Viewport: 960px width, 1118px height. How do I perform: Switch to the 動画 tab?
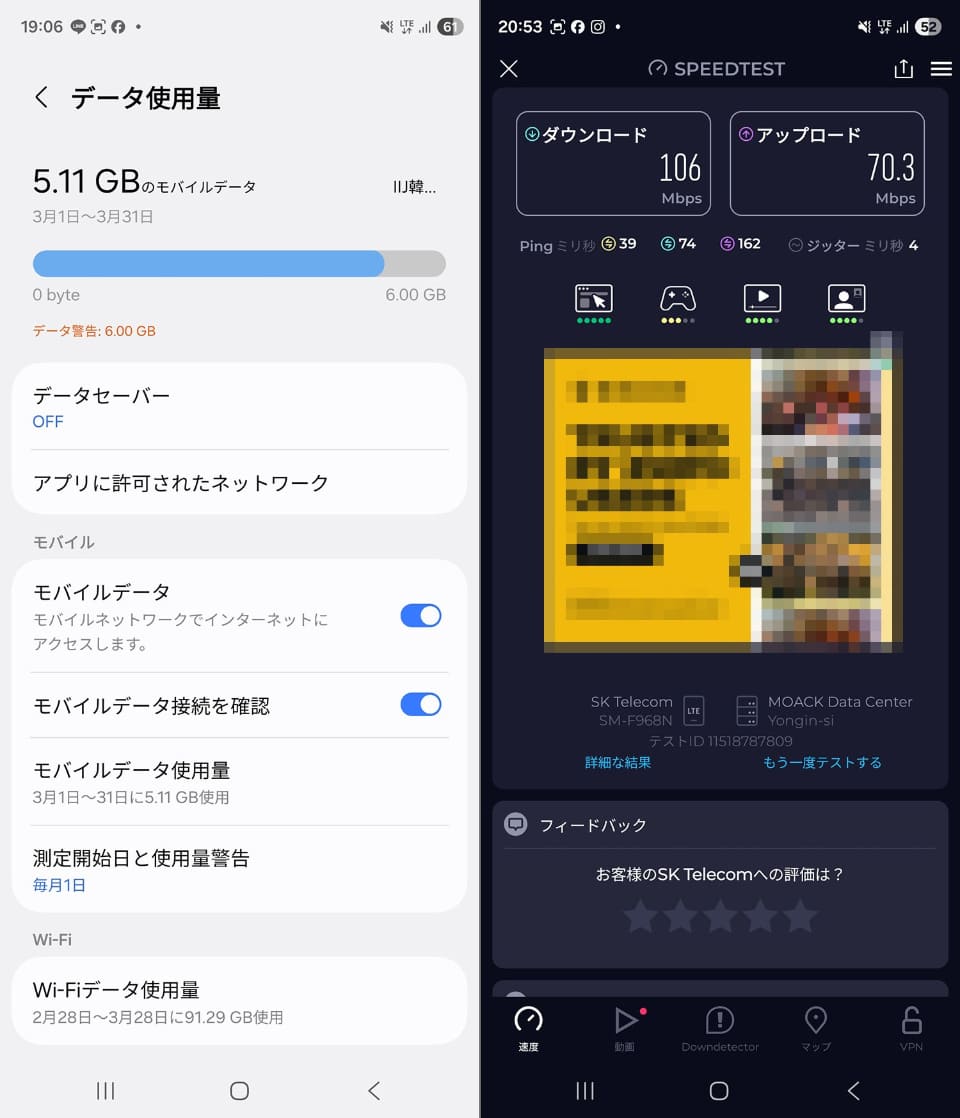point(626,1029)
